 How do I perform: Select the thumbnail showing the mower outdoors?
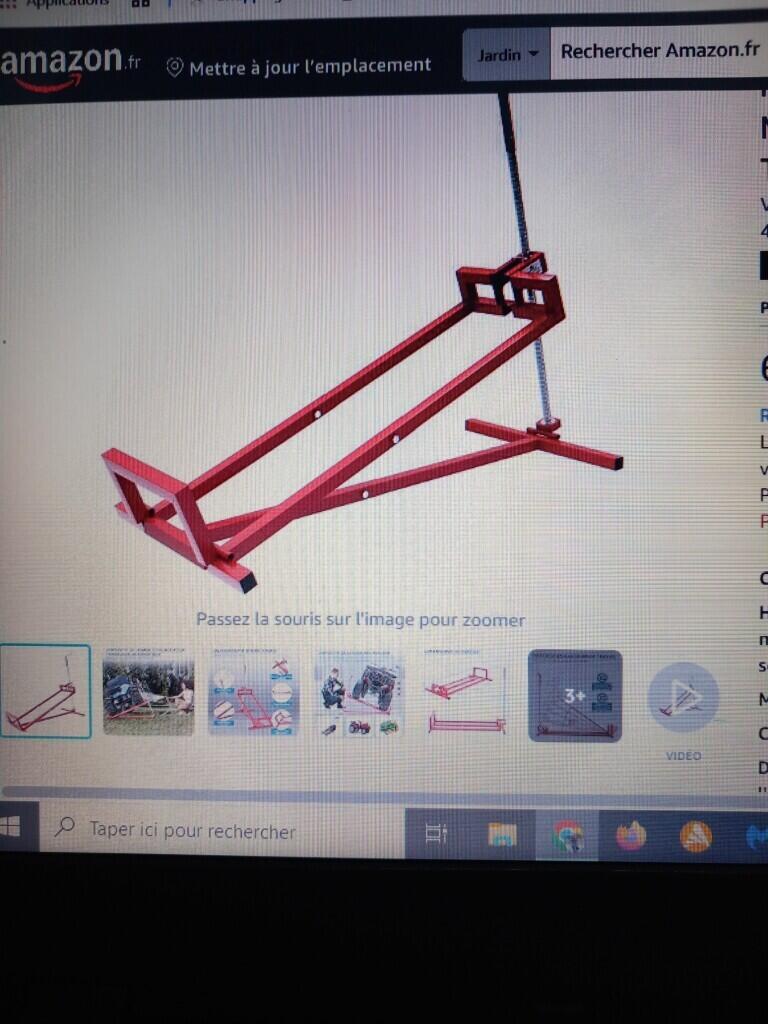[x=148, y=692]
